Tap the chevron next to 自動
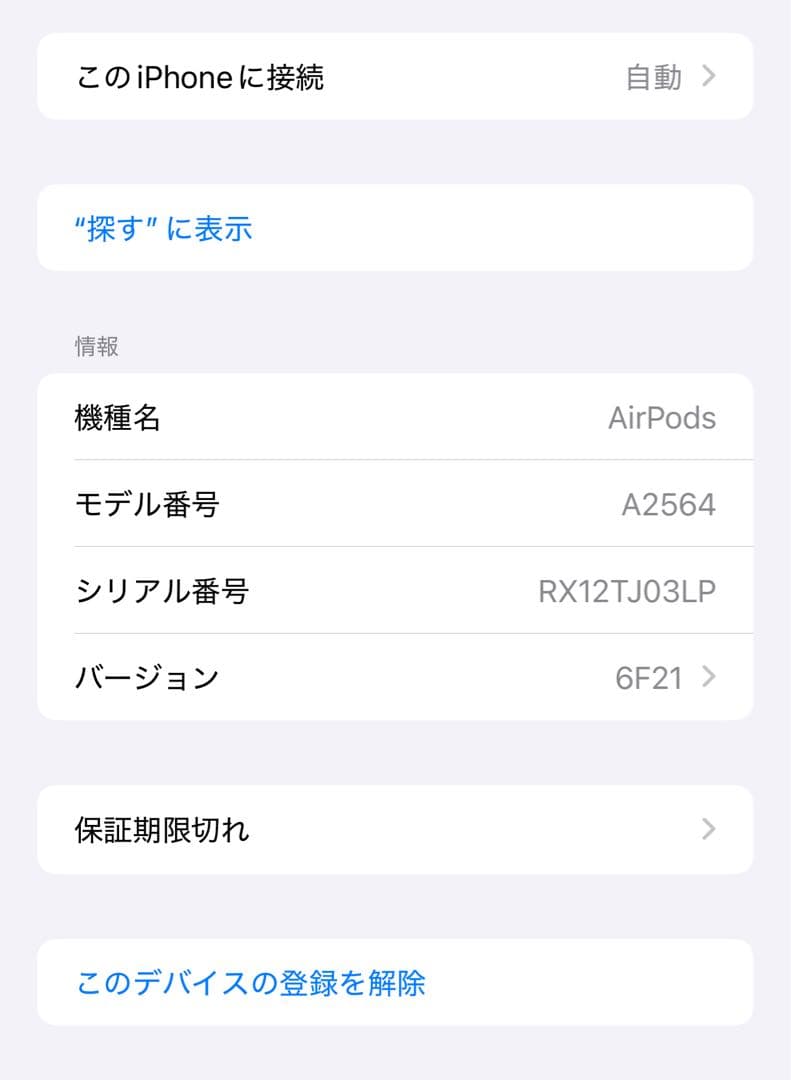The image size is (791, 1080). [709, 76]
